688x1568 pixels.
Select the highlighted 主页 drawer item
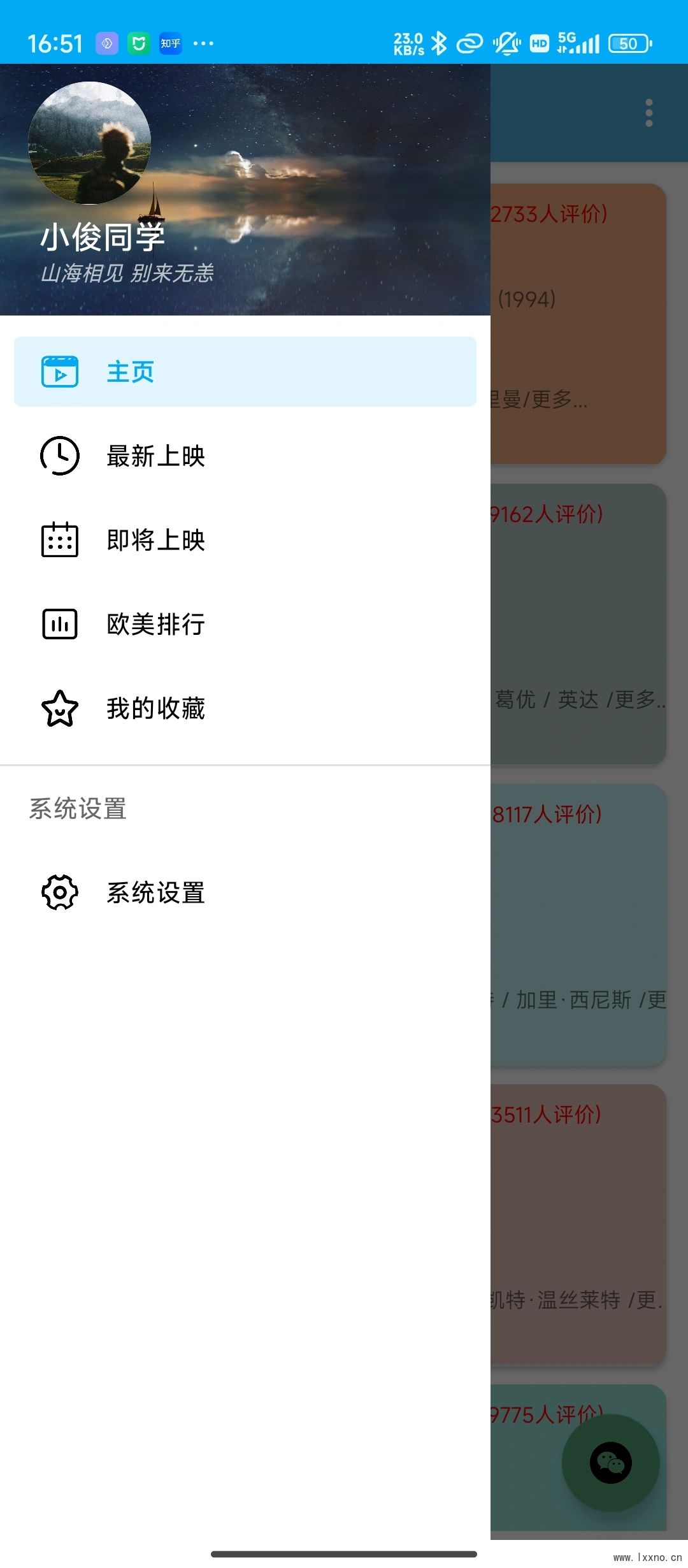pos(129,372)
